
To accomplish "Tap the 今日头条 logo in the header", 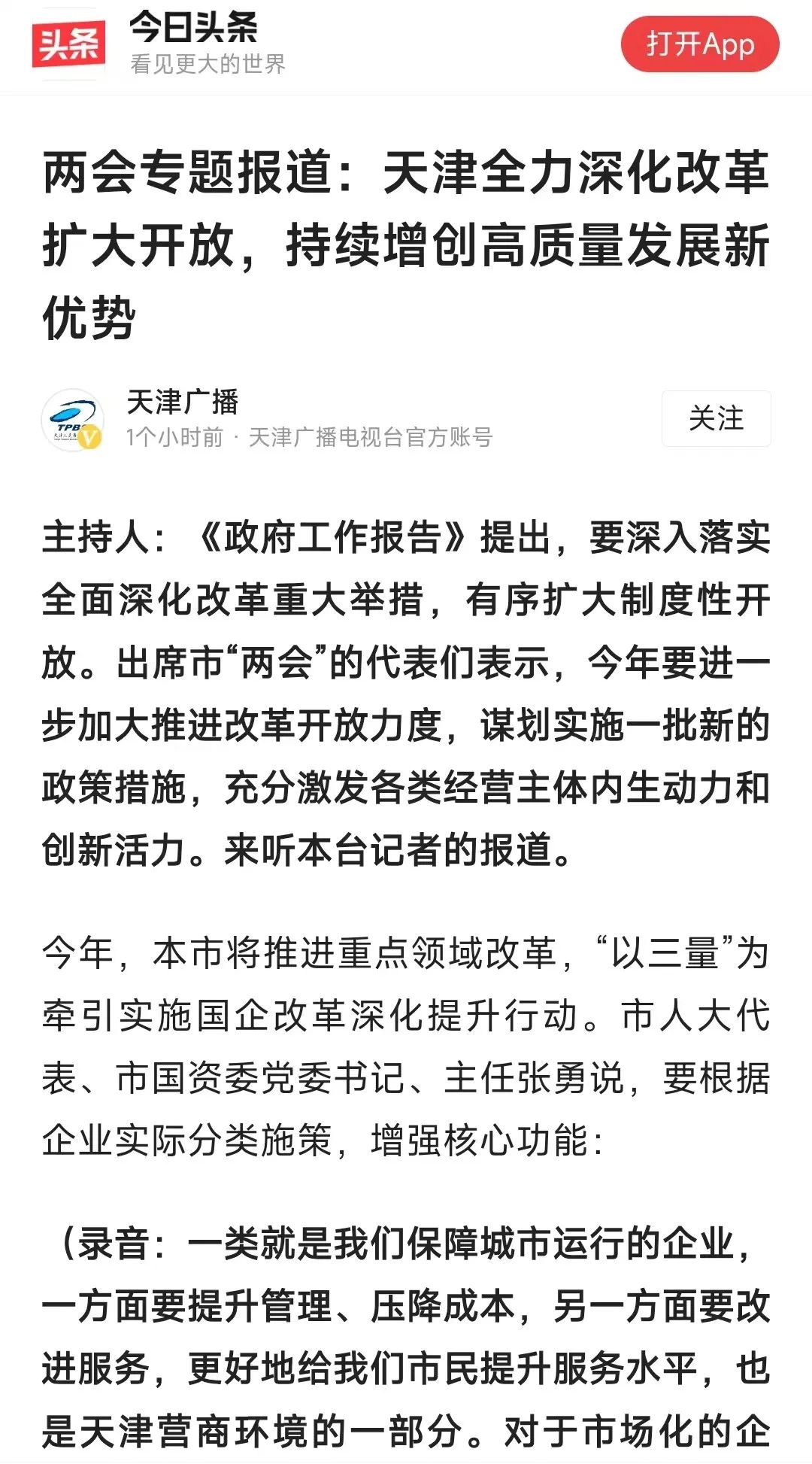I will 68,44.
